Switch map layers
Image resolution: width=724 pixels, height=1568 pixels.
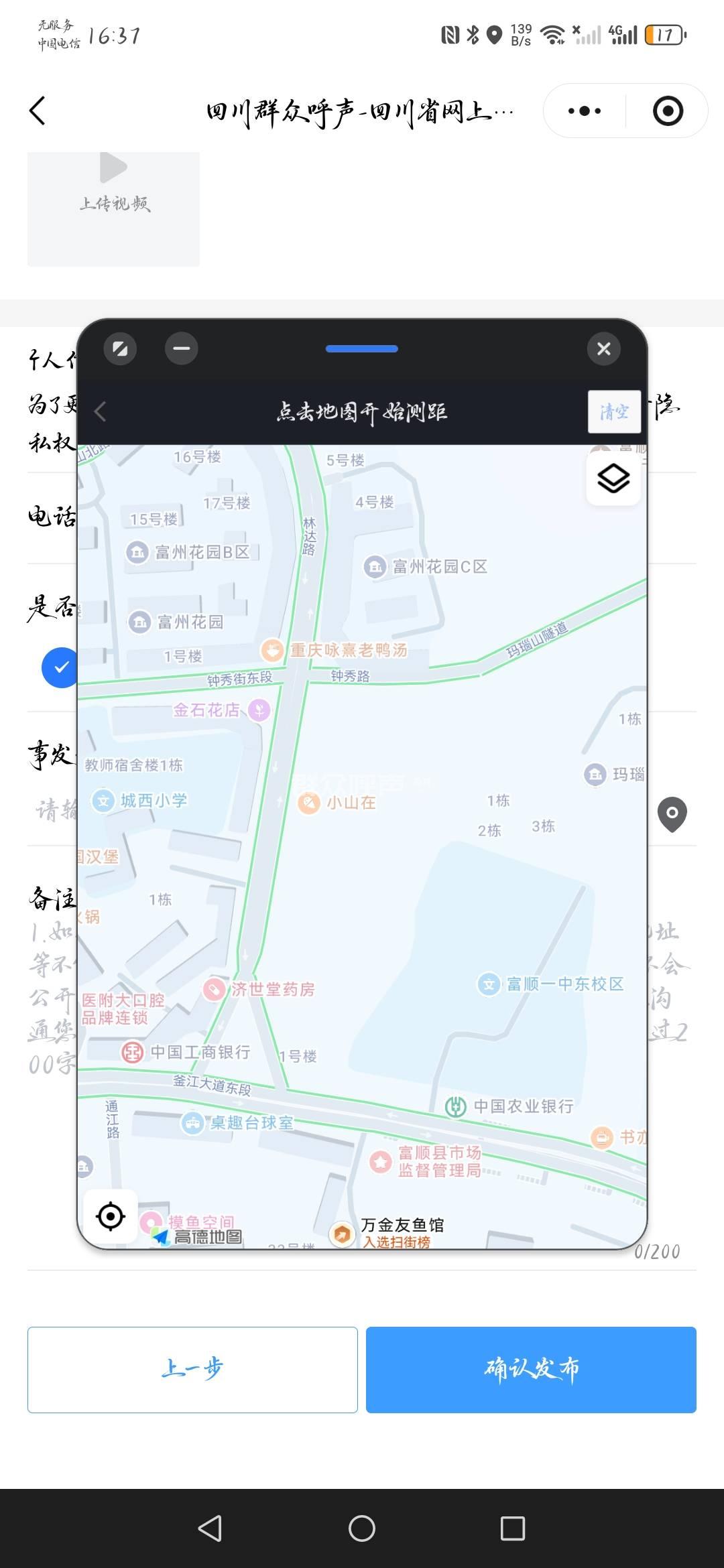click(x=613, y=478)
